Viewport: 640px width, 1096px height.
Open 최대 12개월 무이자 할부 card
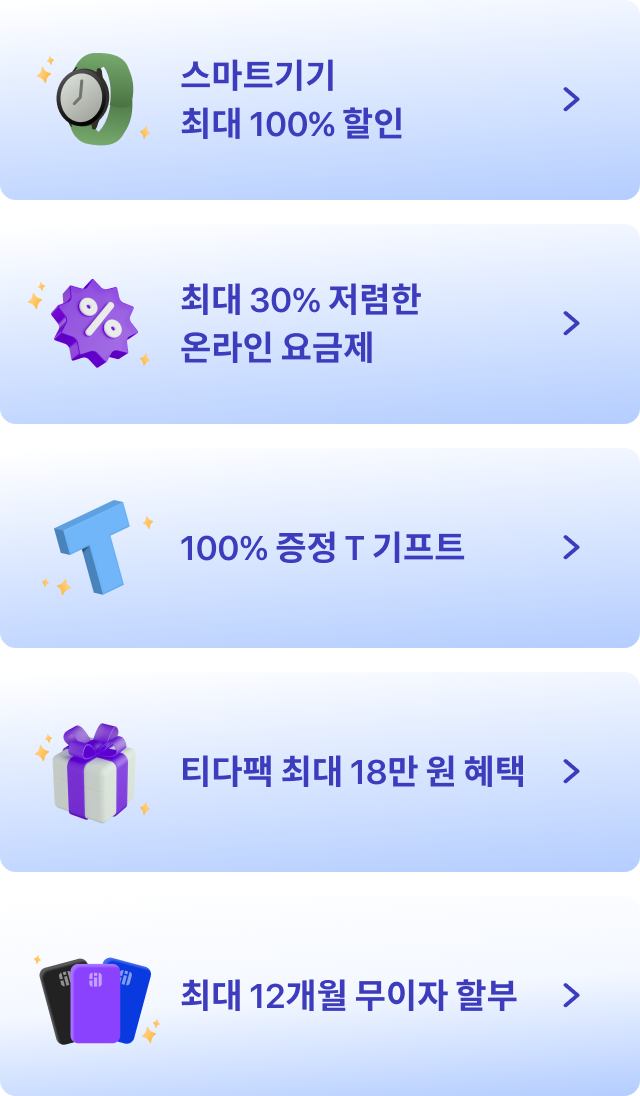click(320, 995)
